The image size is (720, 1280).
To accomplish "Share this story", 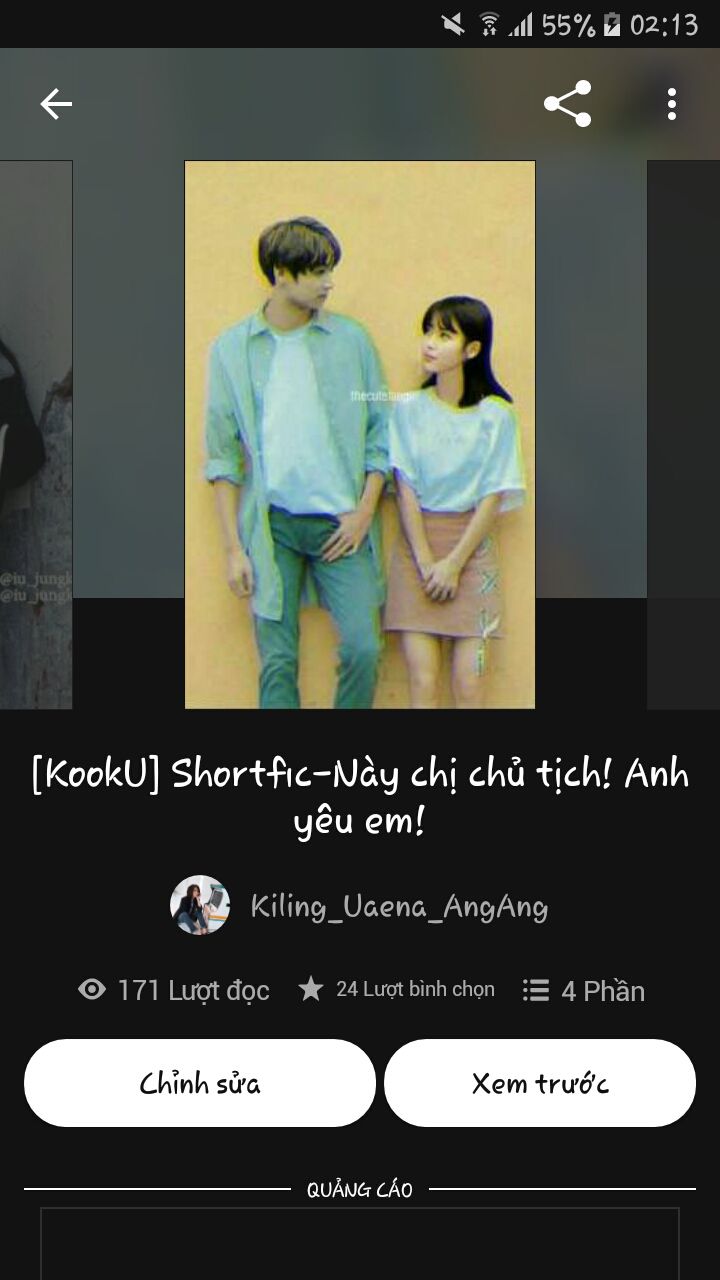I will (x=567, y=104).
